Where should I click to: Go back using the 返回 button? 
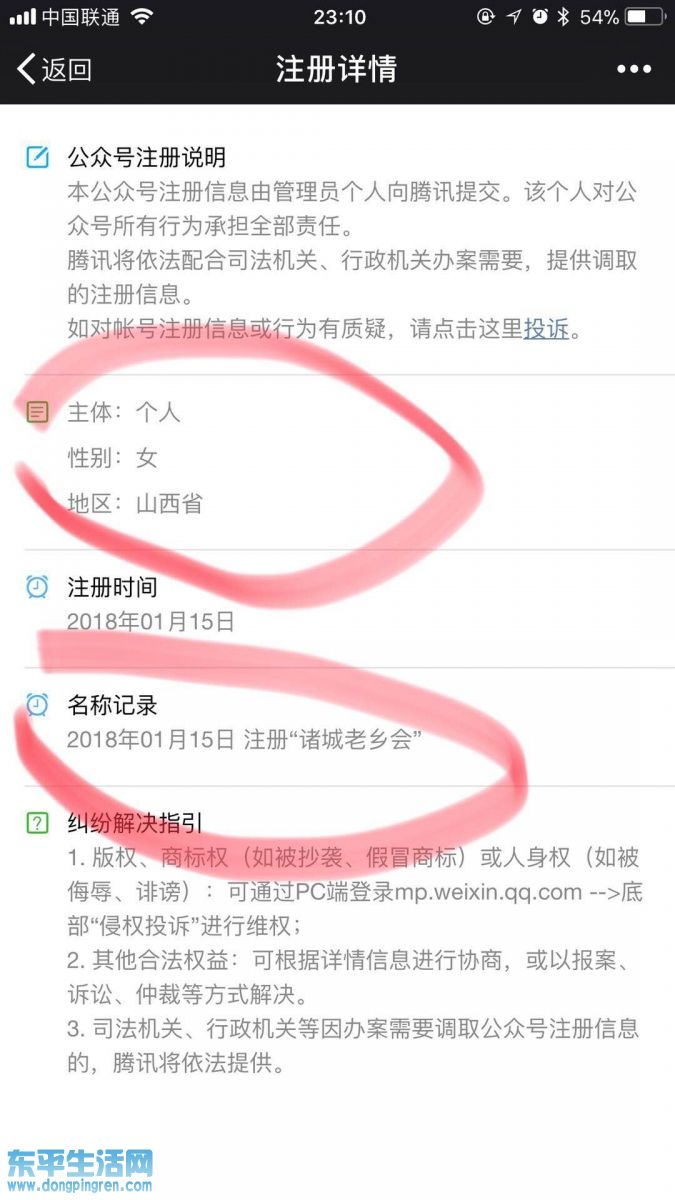click(x=55, y=69)
